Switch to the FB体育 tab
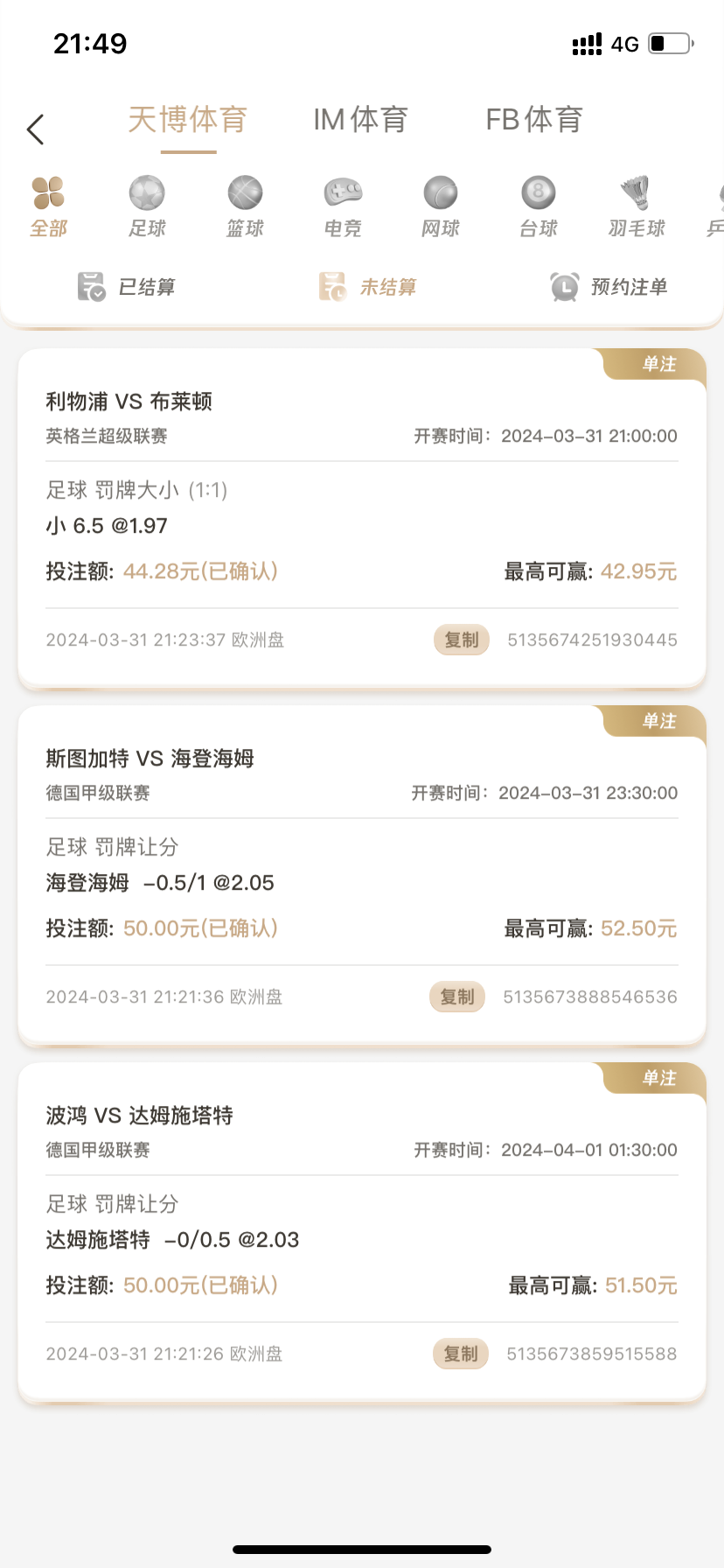This screenshot has width=724, height=1568. (533, 120)
